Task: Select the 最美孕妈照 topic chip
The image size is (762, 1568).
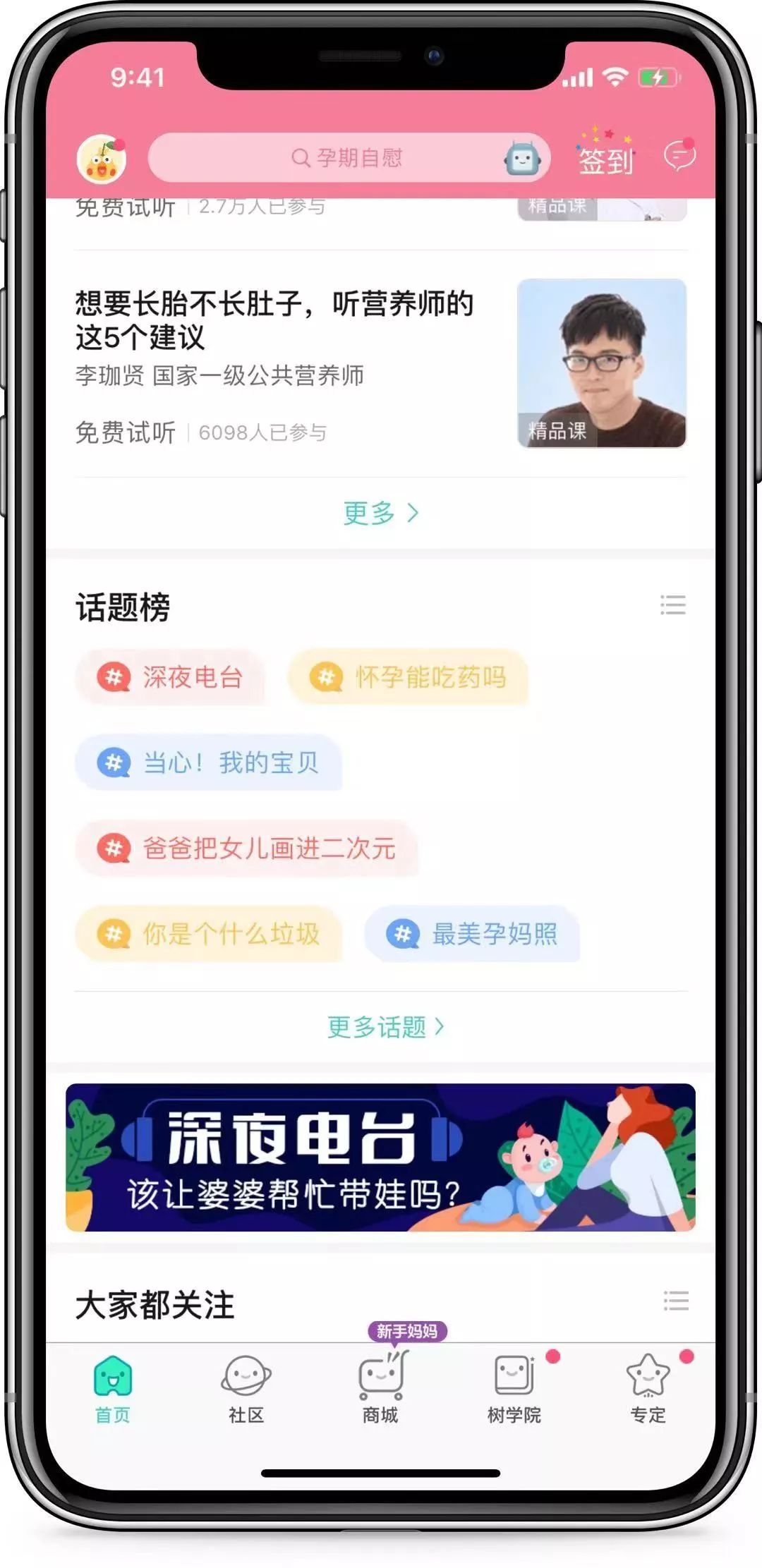Action: (472, 934)
